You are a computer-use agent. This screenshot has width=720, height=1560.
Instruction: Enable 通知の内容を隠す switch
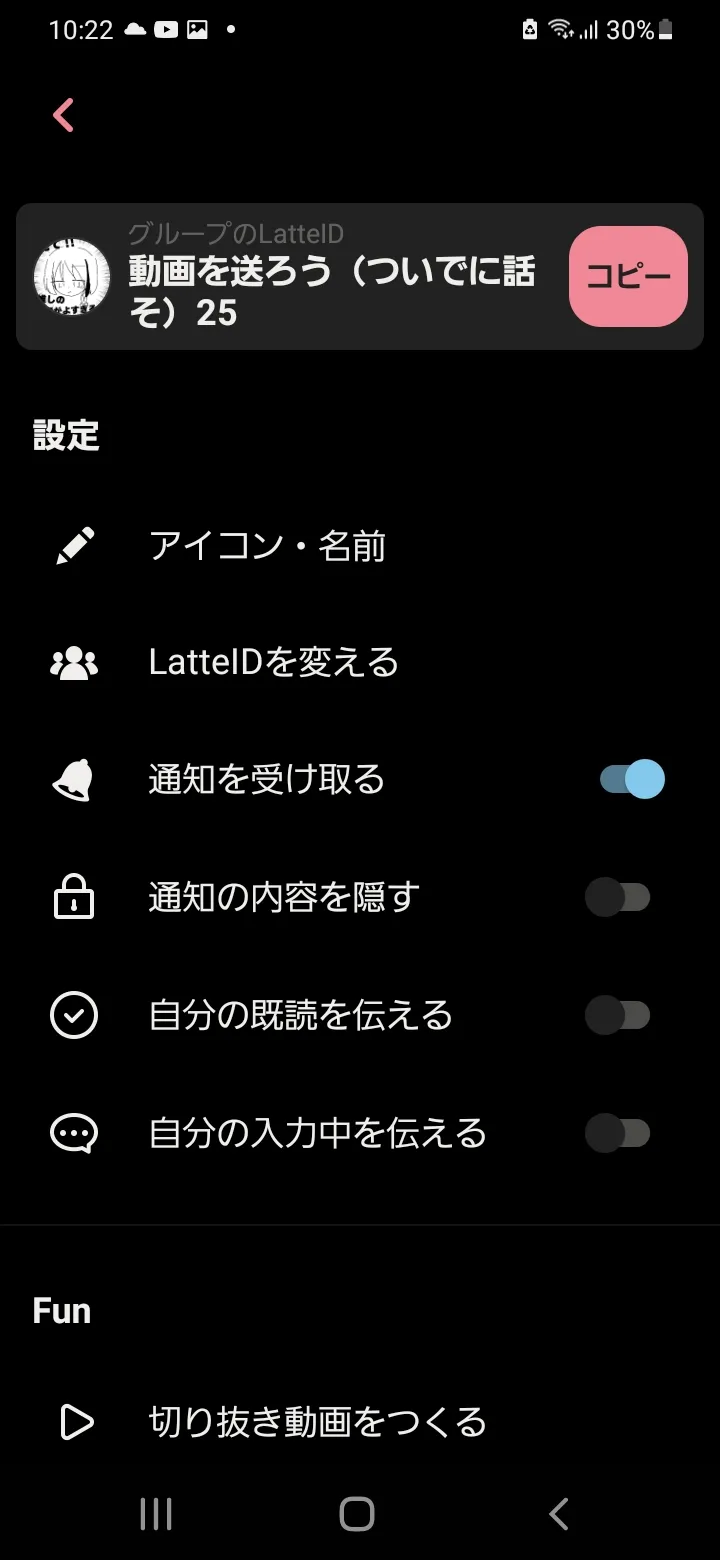(x=618, y=897)
